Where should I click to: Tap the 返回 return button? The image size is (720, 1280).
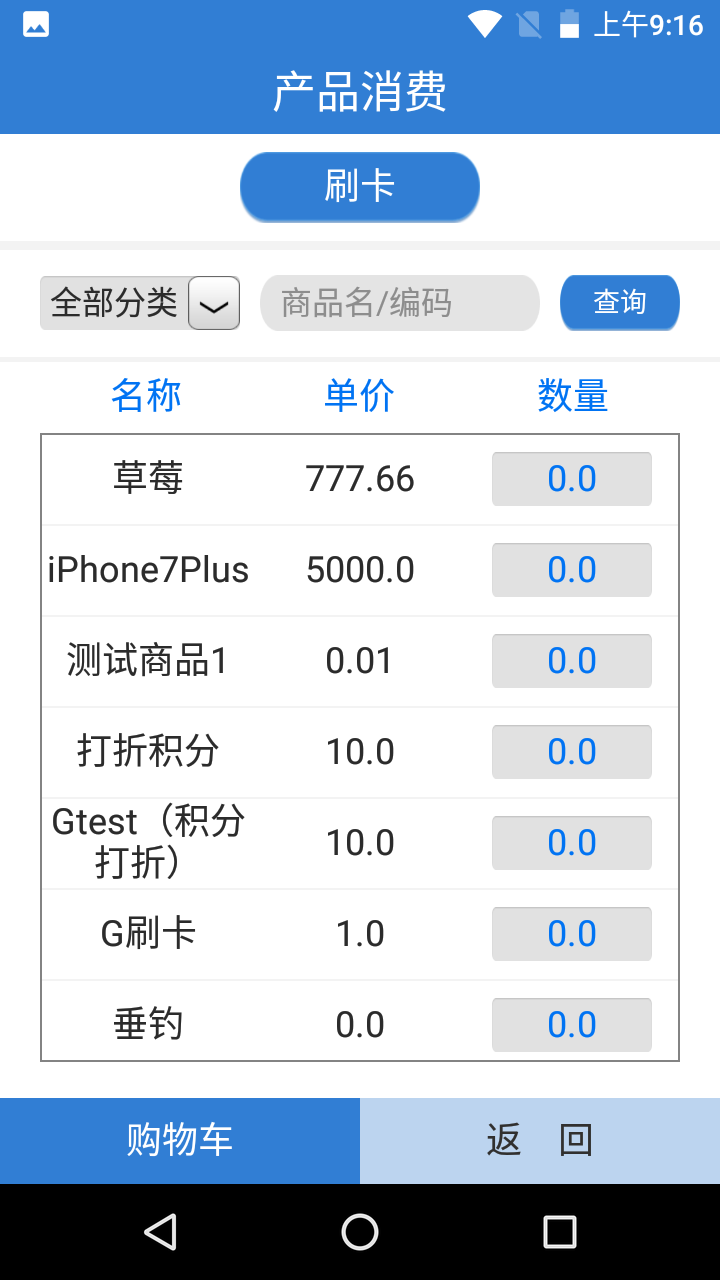pos(540,1141)
